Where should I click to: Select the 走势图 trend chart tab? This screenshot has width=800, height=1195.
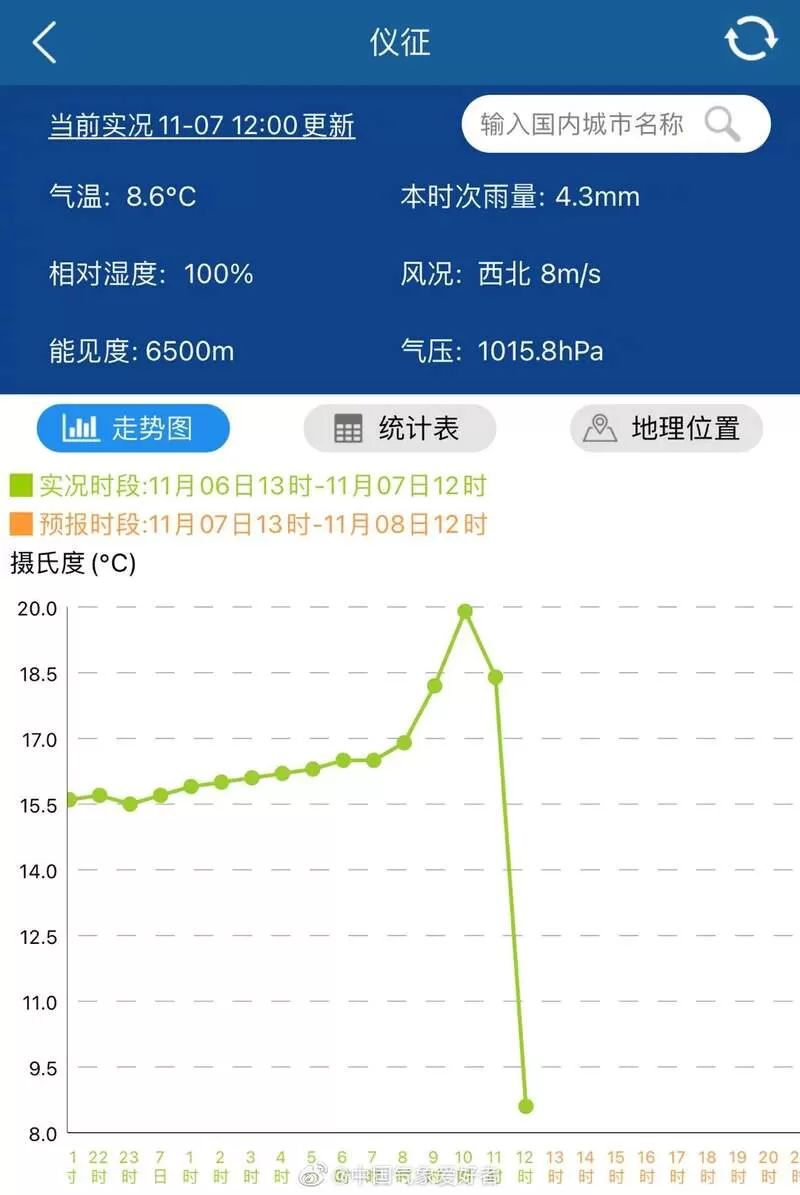pos(133,428)
